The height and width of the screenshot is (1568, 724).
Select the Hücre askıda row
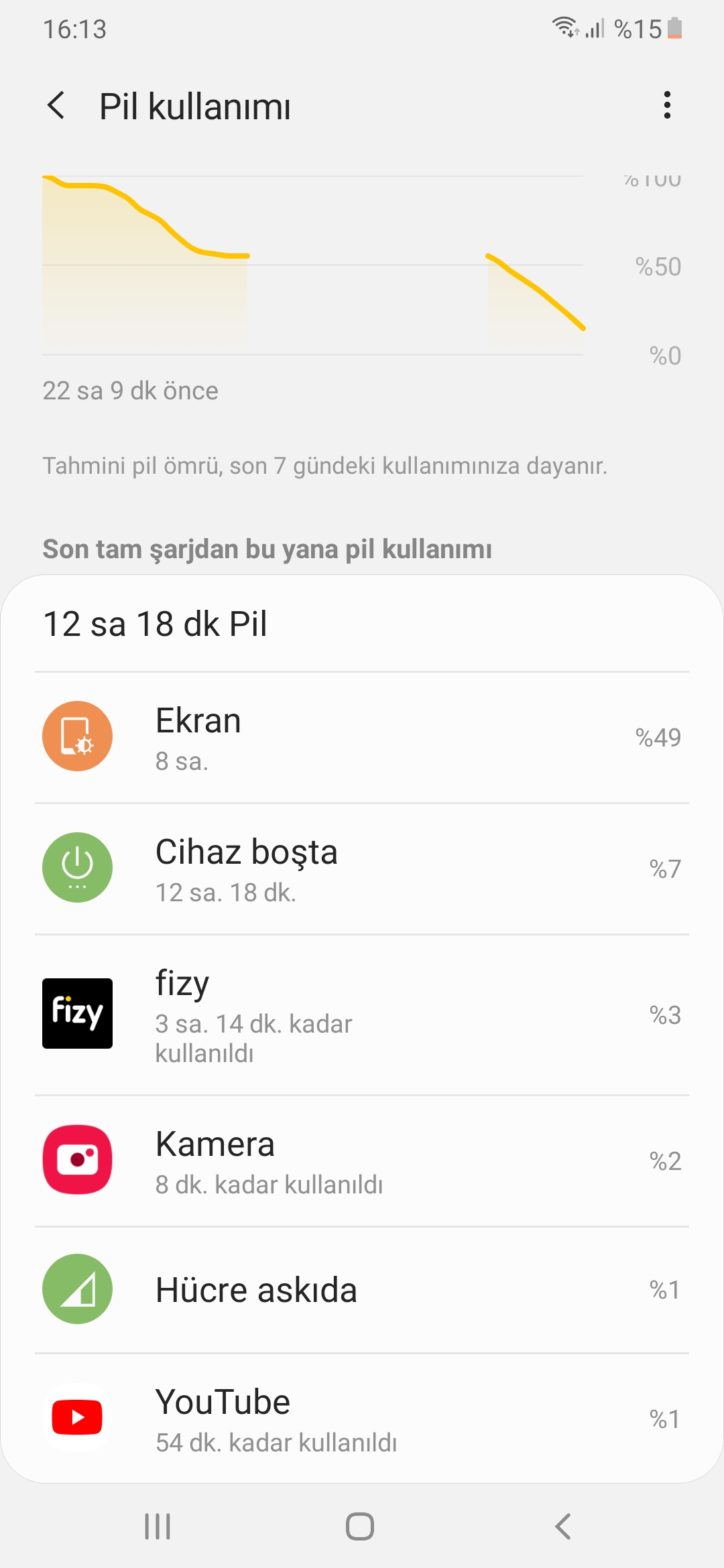click(x=362, y=1290)
